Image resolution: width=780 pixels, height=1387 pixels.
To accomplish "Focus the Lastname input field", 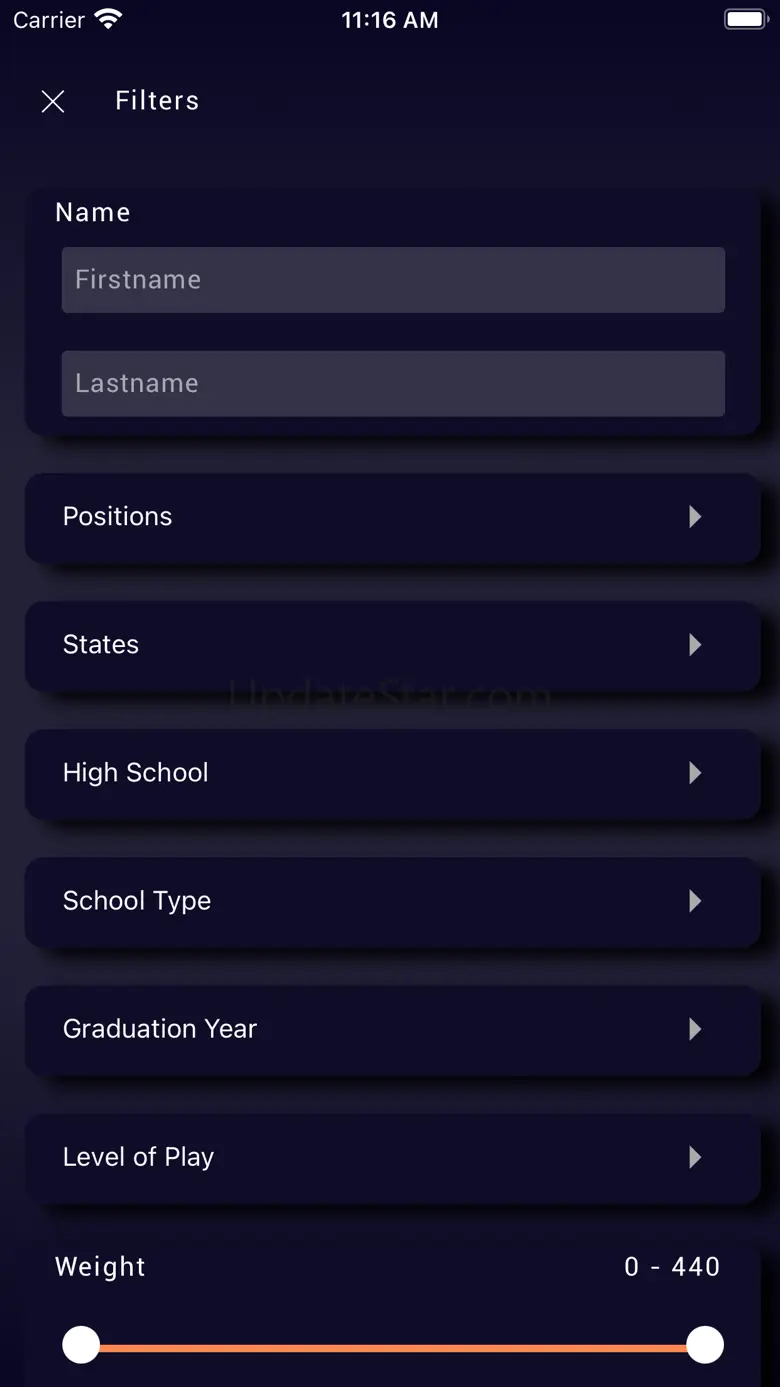I will (393, 384).
